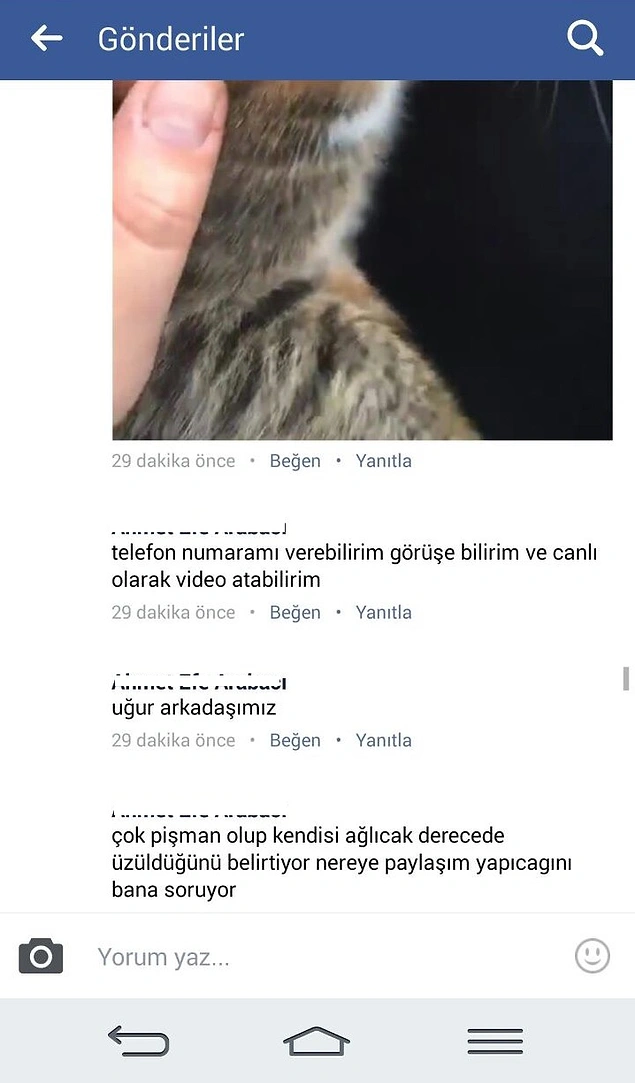Tap Yanıtla under the cat image comment
The width and height of the screenshot is (635, 1083).
383,461
